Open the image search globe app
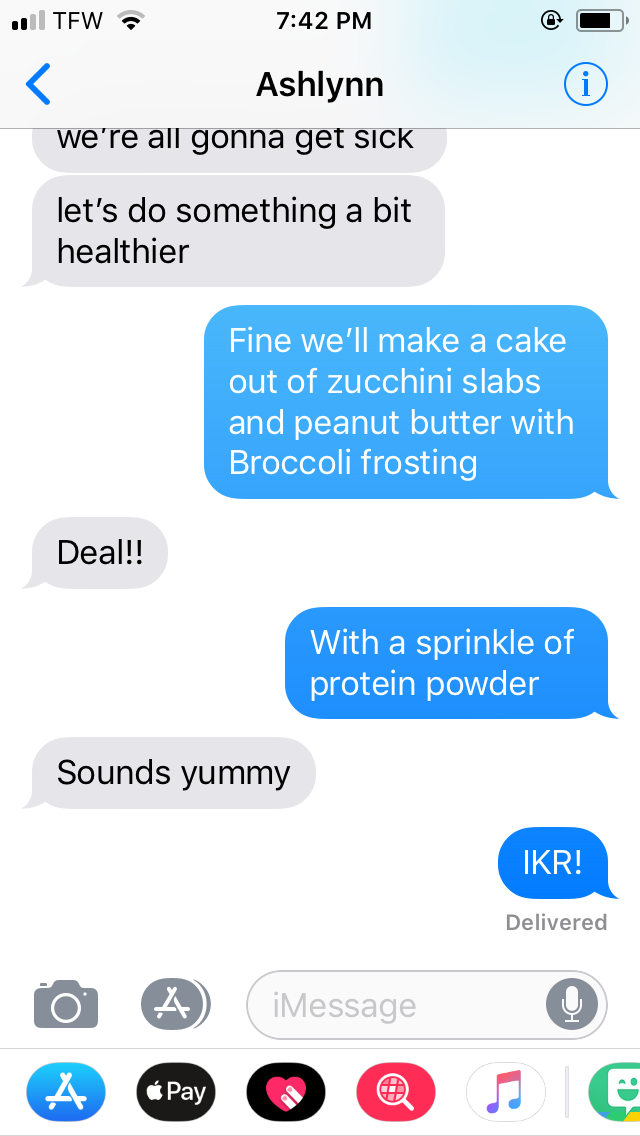640x1136 pixels. [396, 1092]
